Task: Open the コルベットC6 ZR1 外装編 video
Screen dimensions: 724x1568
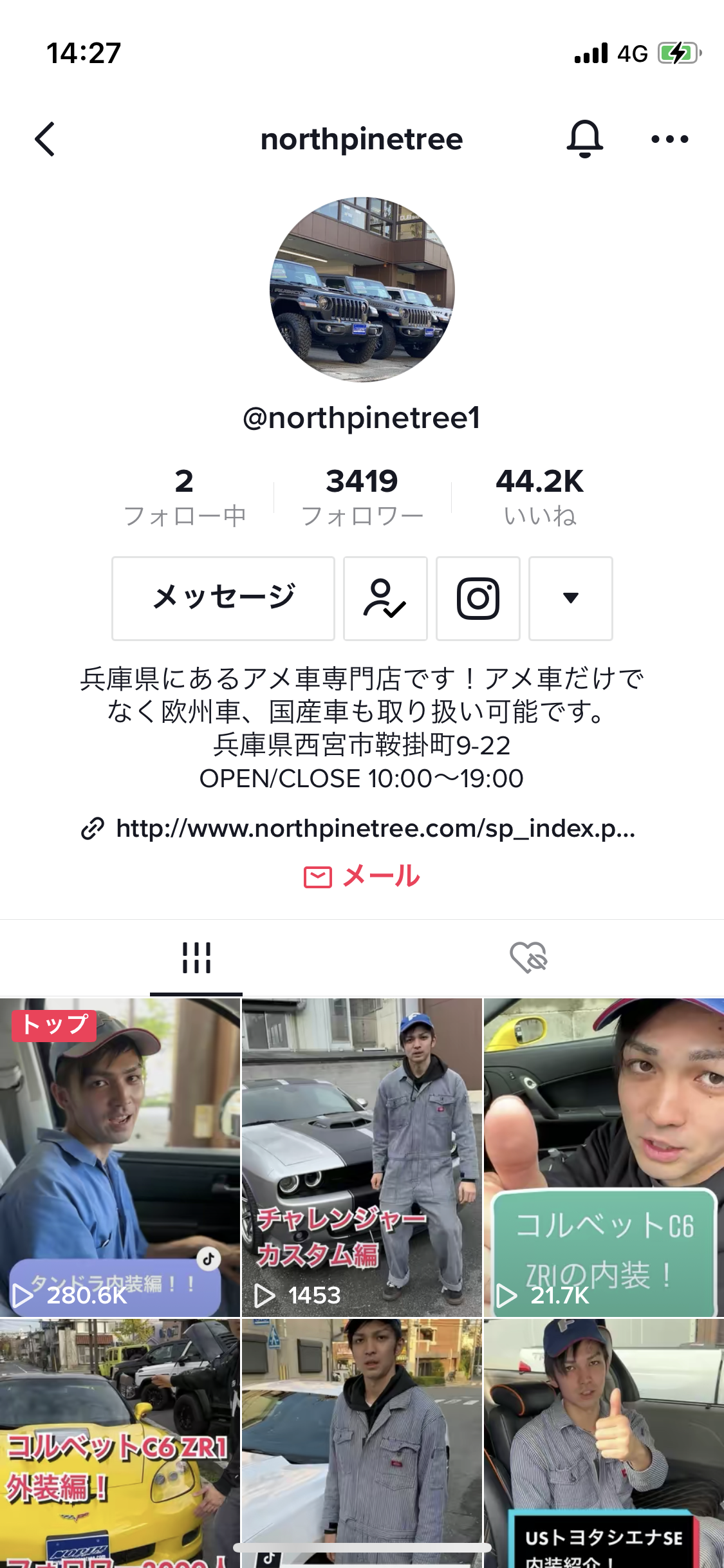Action: 120,1442
